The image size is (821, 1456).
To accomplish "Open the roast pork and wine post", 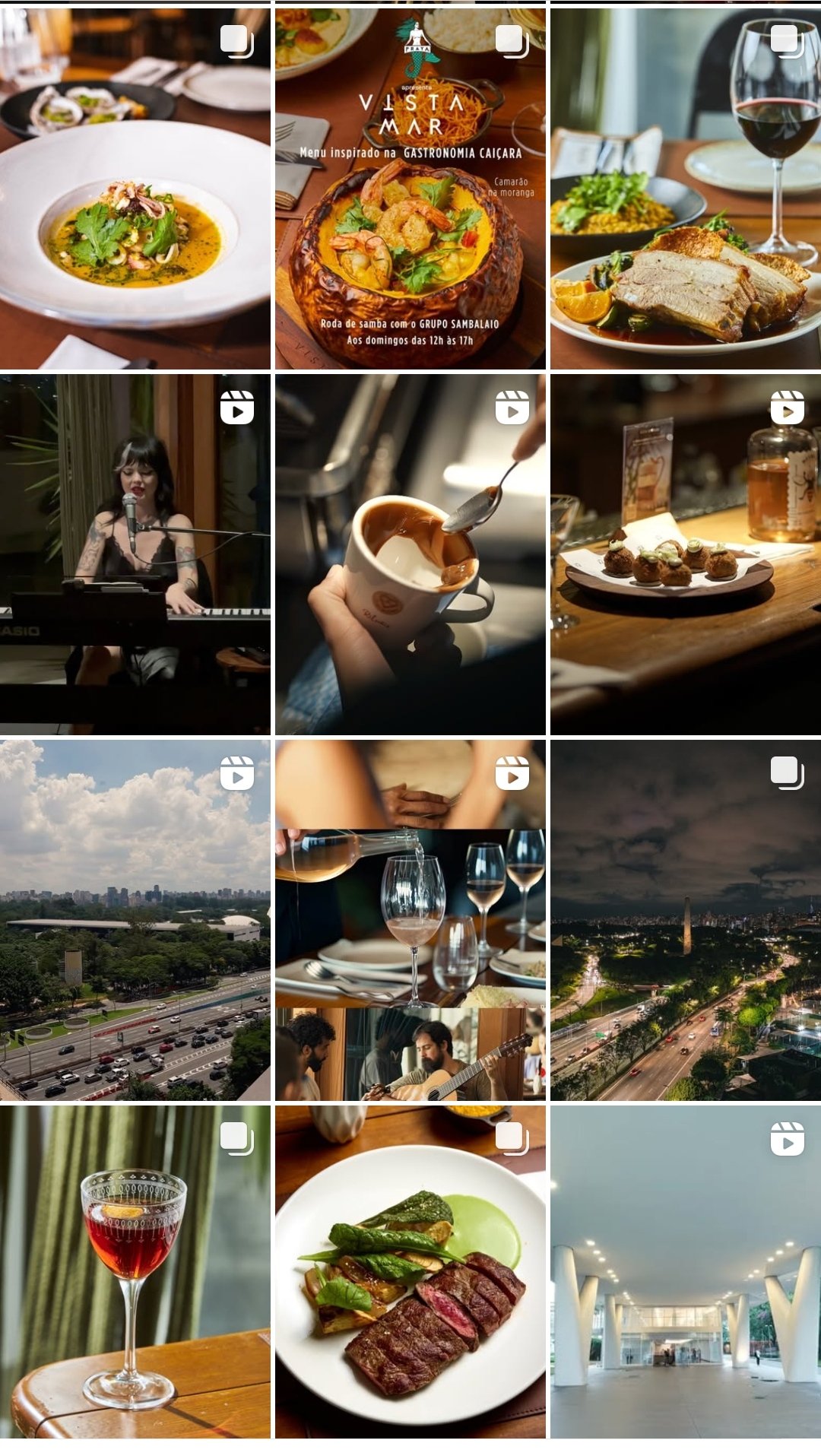I will pyautogui.click(x=686, y=189).
